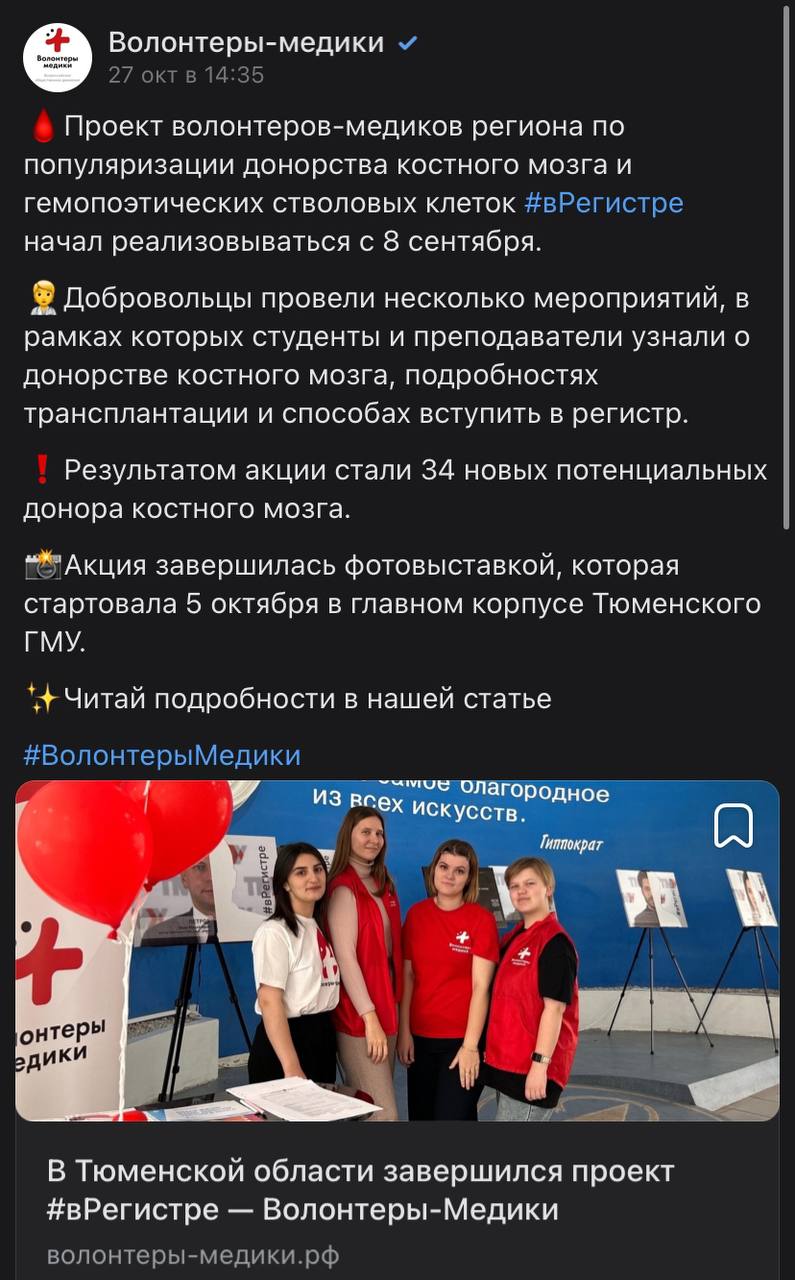Open the волонтеры-медики.рф link
Viewport: 795px width, 1280px height.
pos(193,1255)
